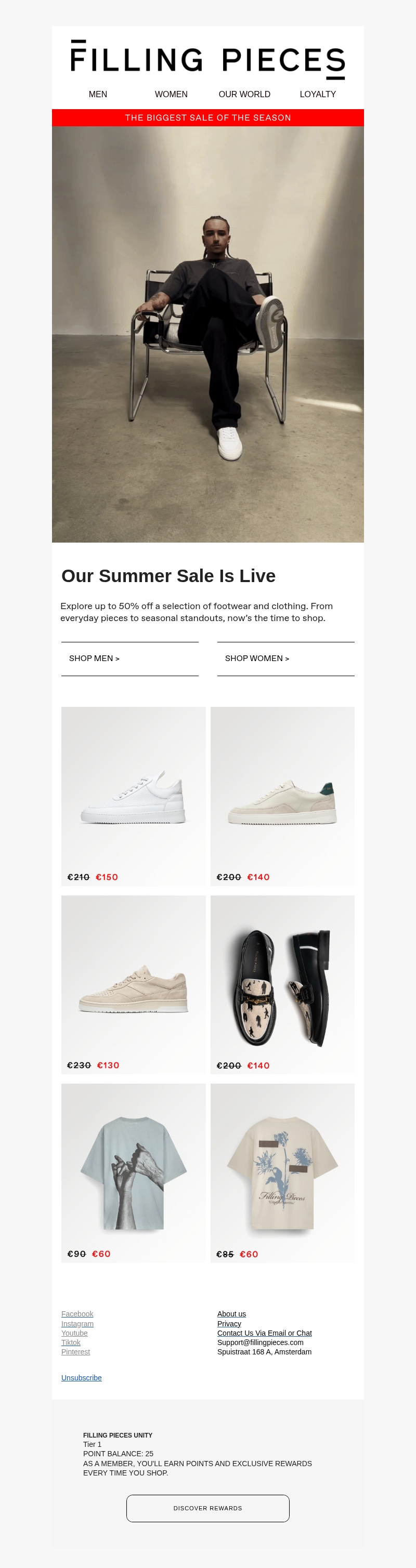Select the Shop Women button
The height and width of the screenshot is (1568, 416).
[285, 658]
